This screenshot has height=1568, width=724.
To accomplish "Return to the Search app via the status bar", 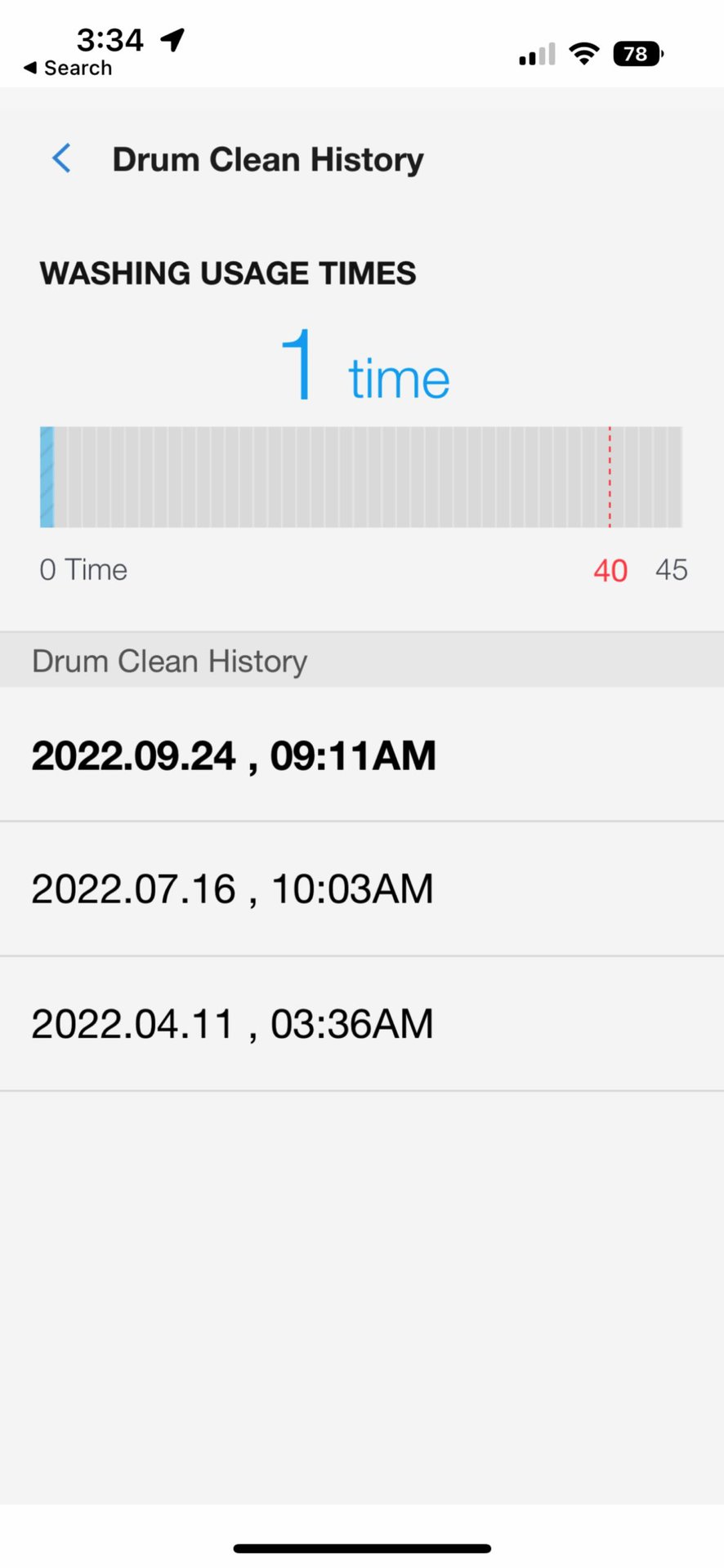I will pos(68,68).
